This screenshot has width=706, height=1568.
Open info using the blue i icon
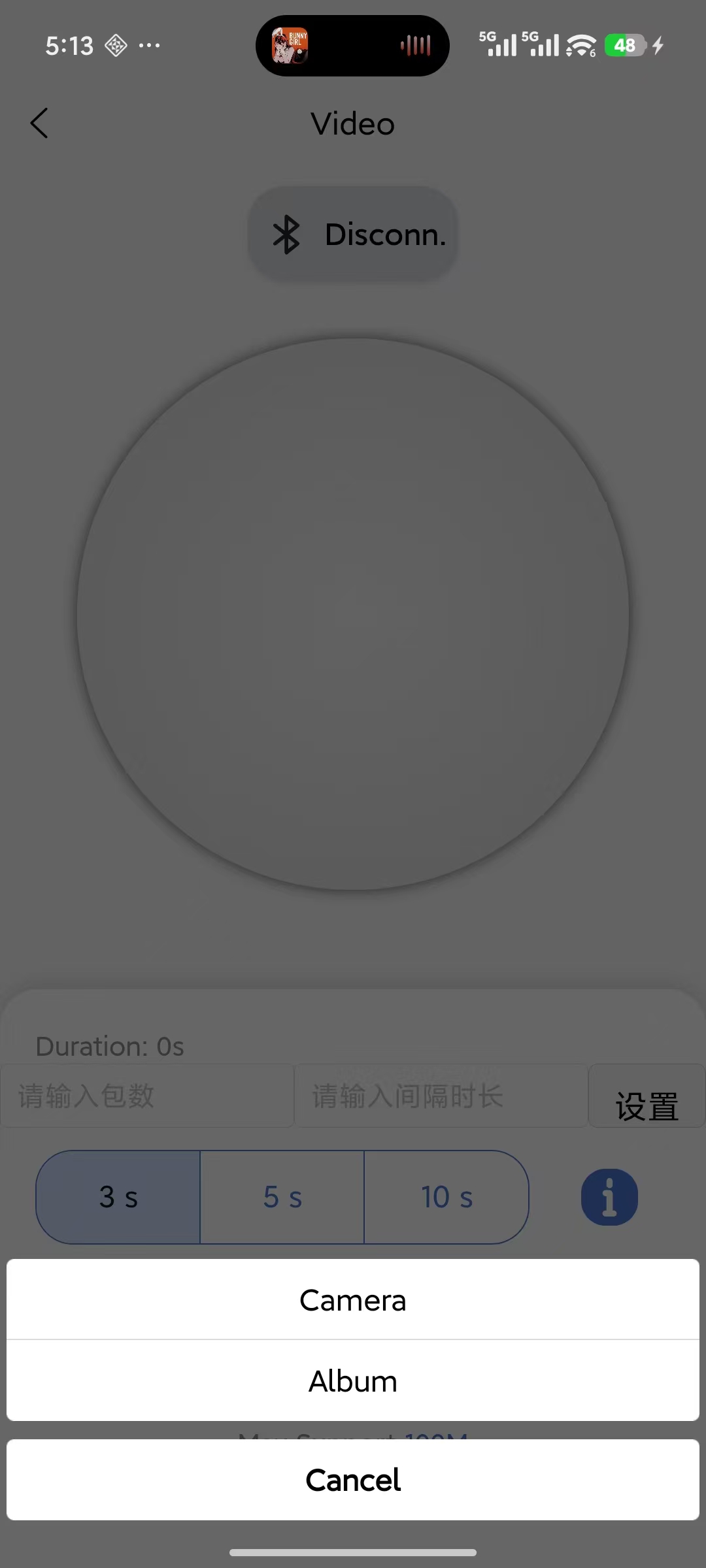609,1196
